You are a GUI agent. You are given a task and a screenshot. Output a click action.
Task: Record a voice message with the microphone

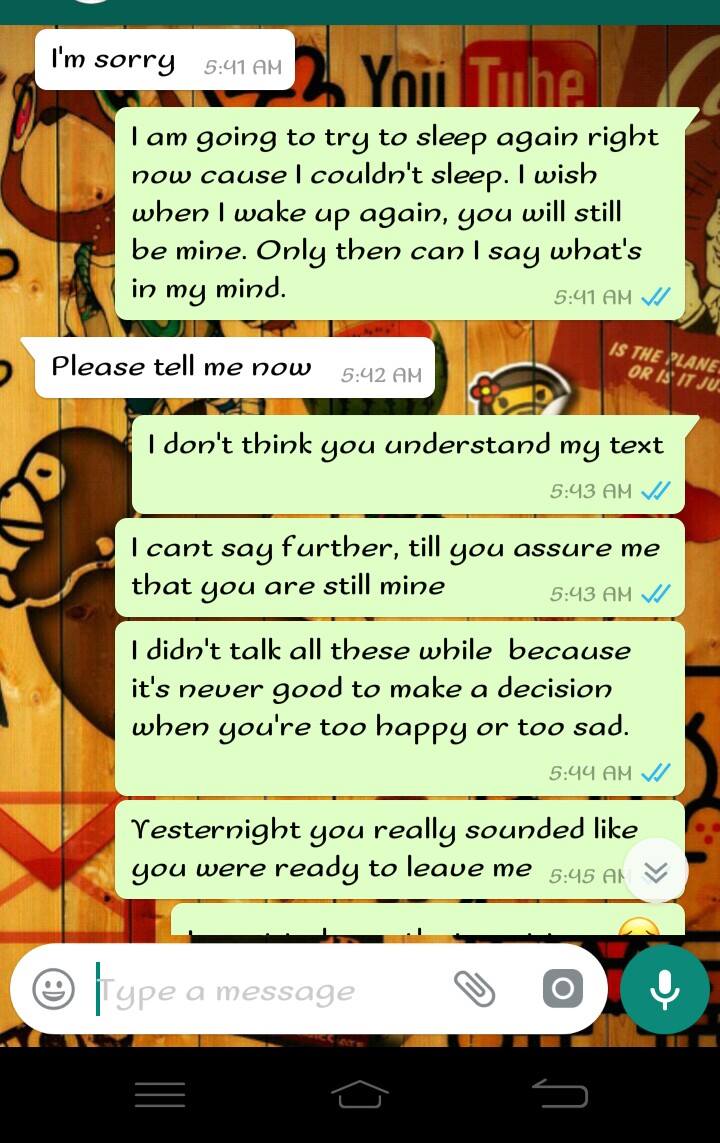click(x=664, y=989)
